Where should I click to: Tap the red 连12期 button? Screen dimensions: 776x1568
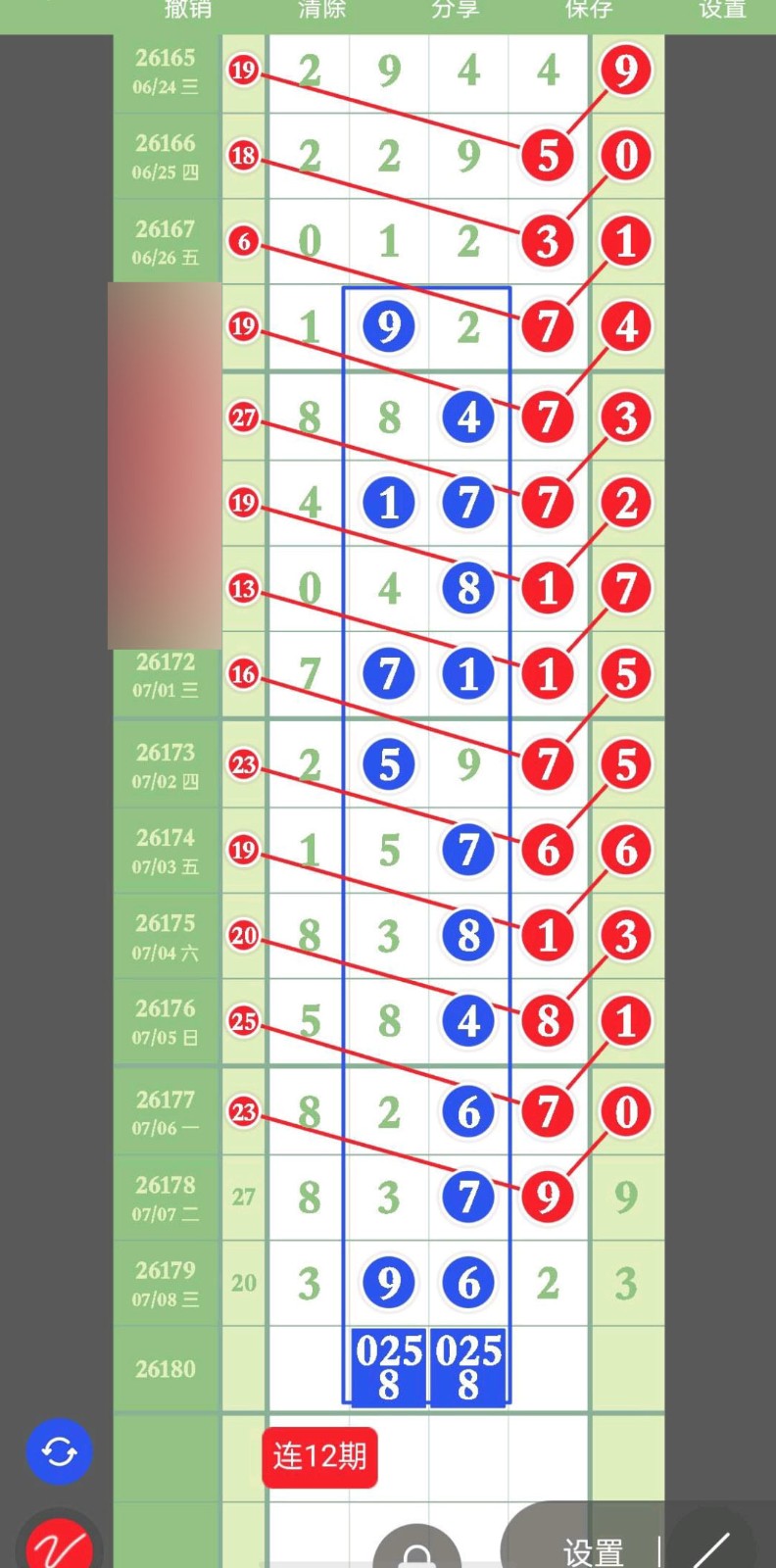(319, 1457)
